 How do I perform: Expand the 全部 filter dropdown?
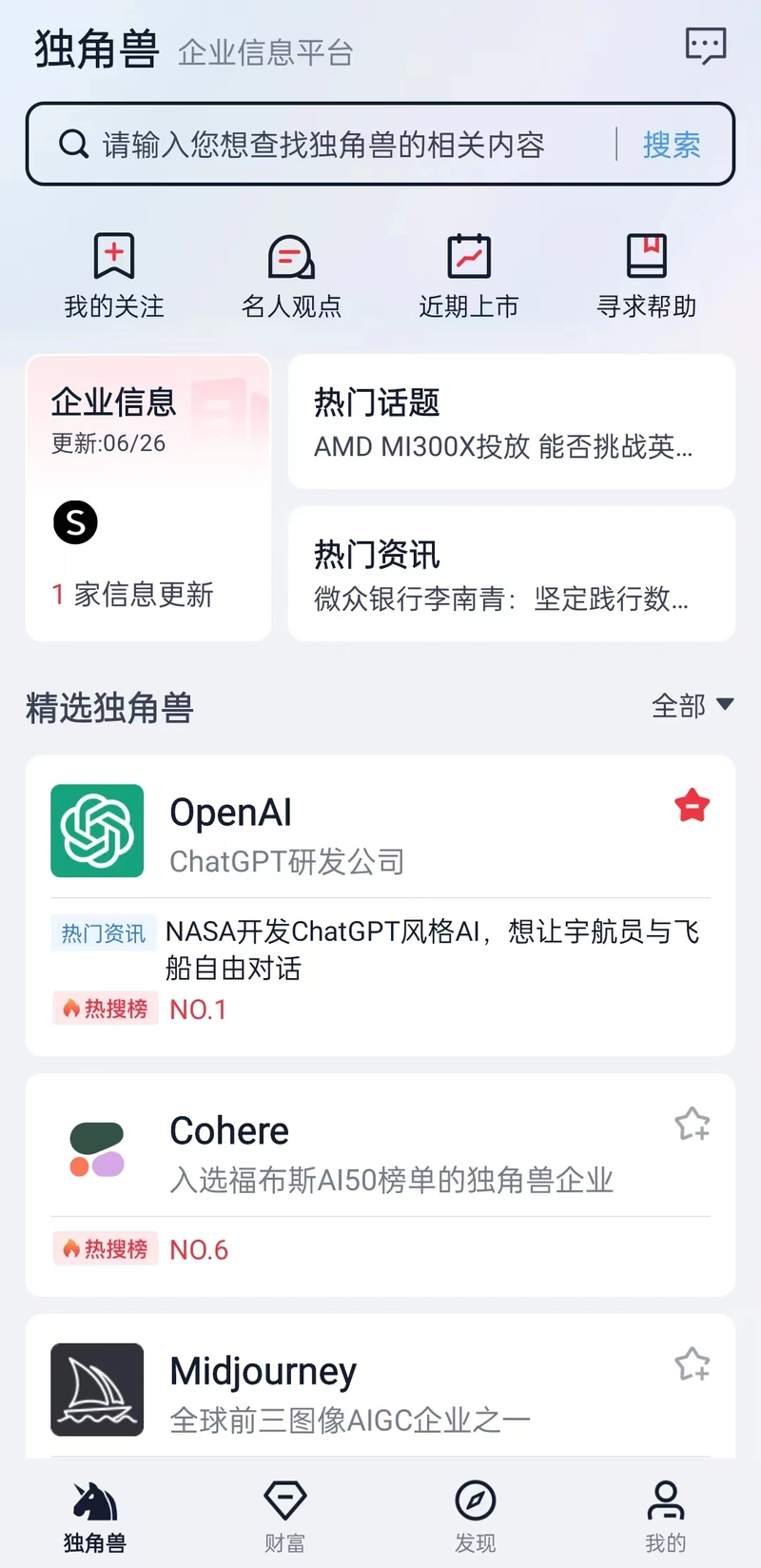tap(693, 706)
